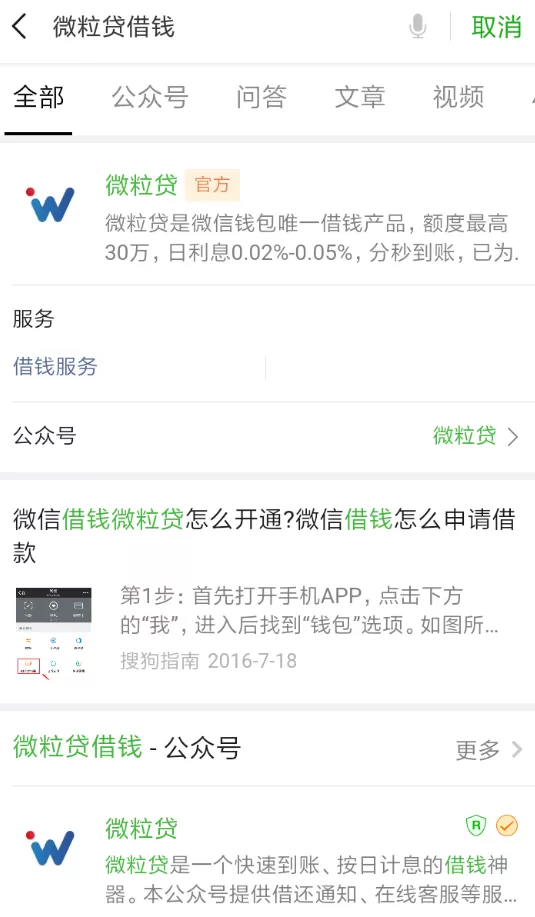Open the official 微粒贷 官方 result

pyautogui.click(x=267, y=215)
